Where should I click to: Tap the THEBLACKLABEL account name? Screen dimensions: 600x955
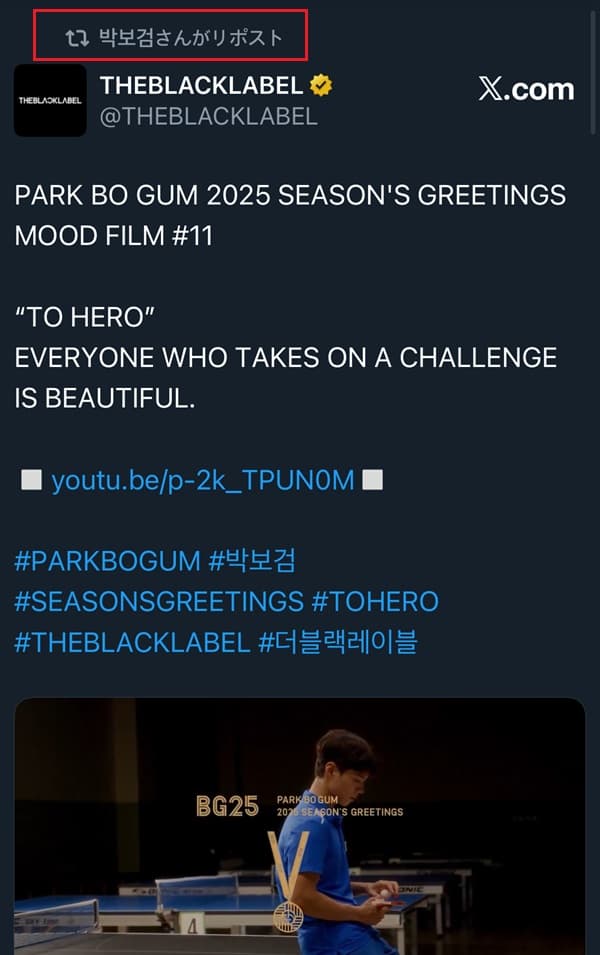pyautogui.click(x=203, y=87)
